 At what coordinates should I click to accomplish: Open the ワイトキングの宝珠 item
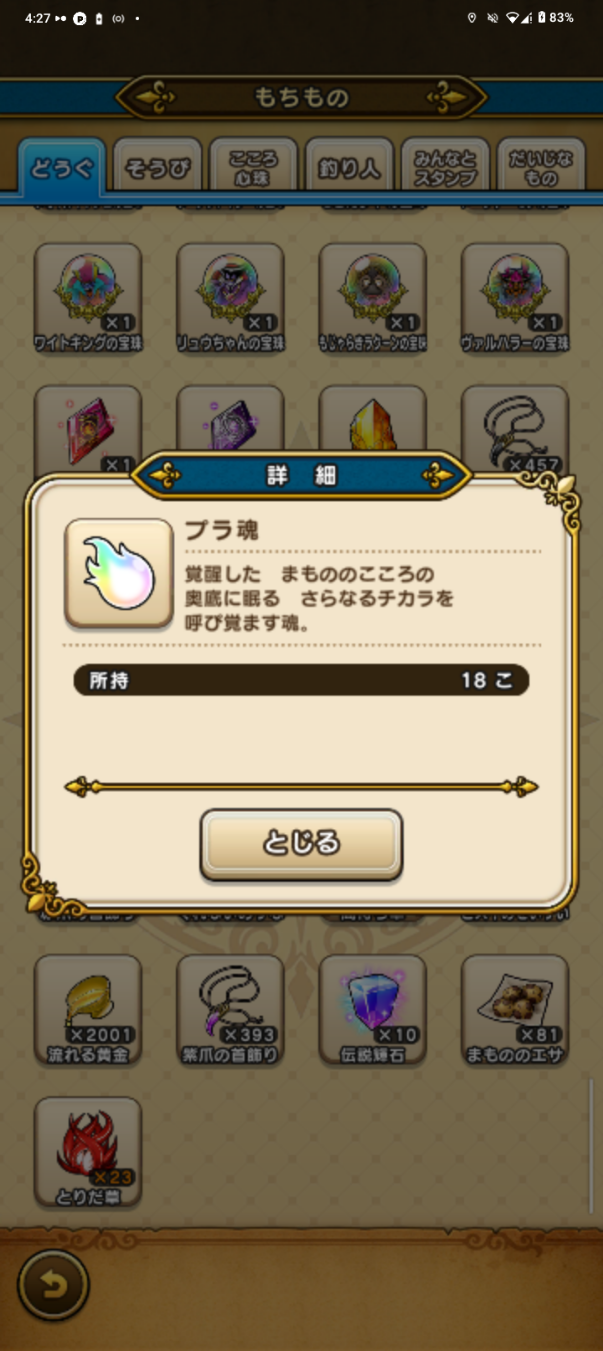tap(88, 298)
